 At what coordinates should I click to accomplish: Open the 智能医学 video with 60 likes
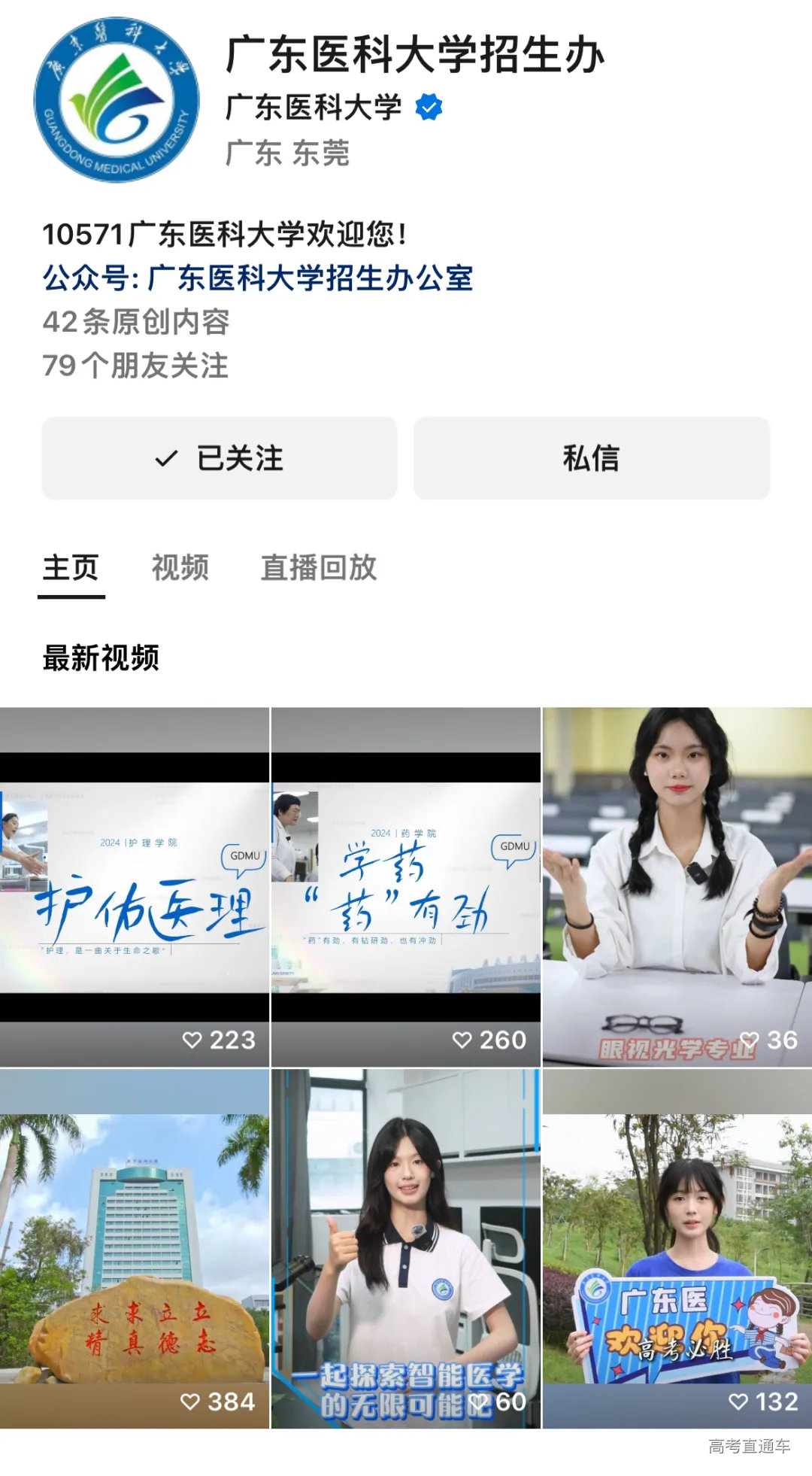pos(406,1248)
